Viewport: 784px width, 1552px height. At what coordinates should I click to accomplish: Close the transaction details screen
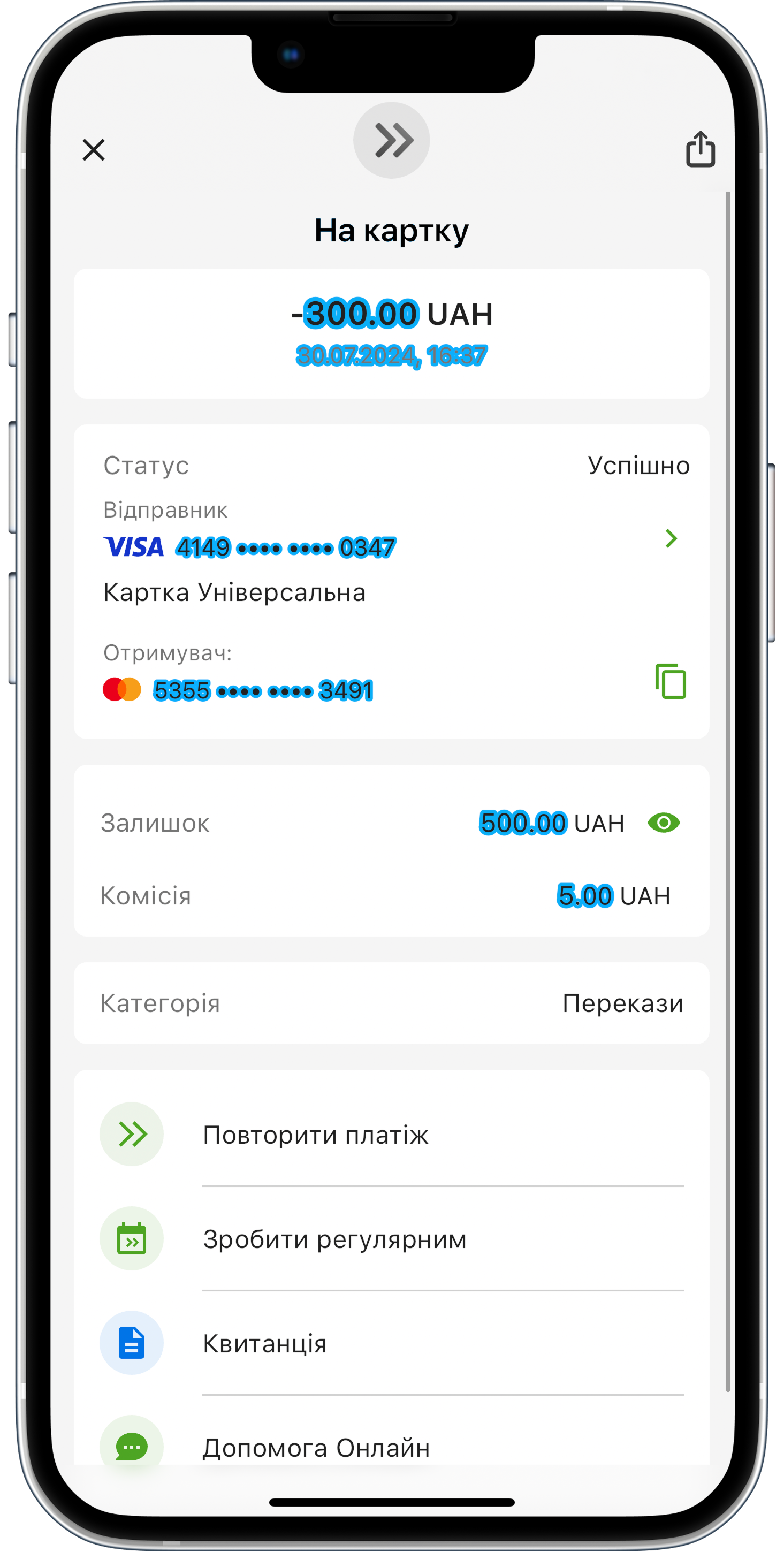click(94, 150)
